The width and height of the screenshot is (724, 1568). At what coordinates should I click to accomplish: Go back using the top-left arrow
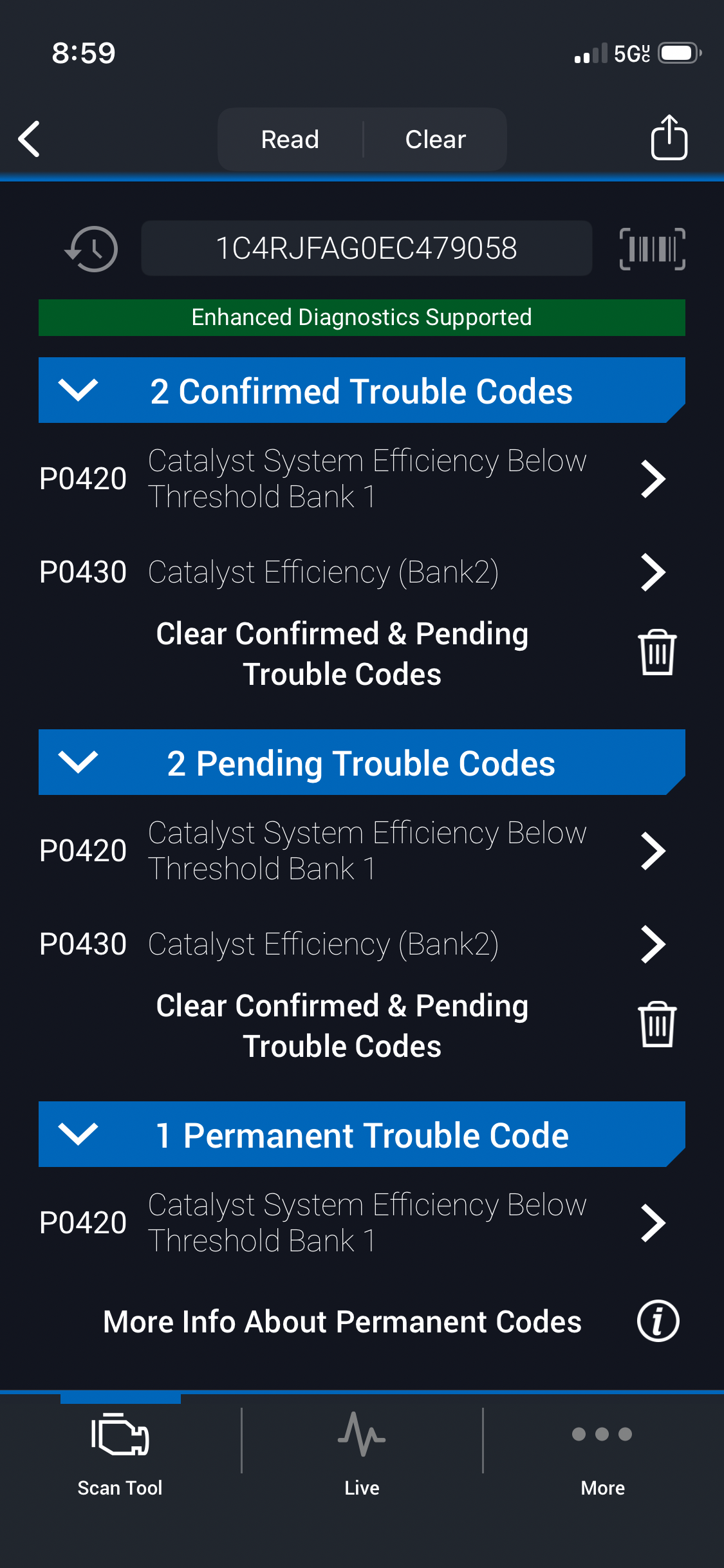[x=30, y=138]
